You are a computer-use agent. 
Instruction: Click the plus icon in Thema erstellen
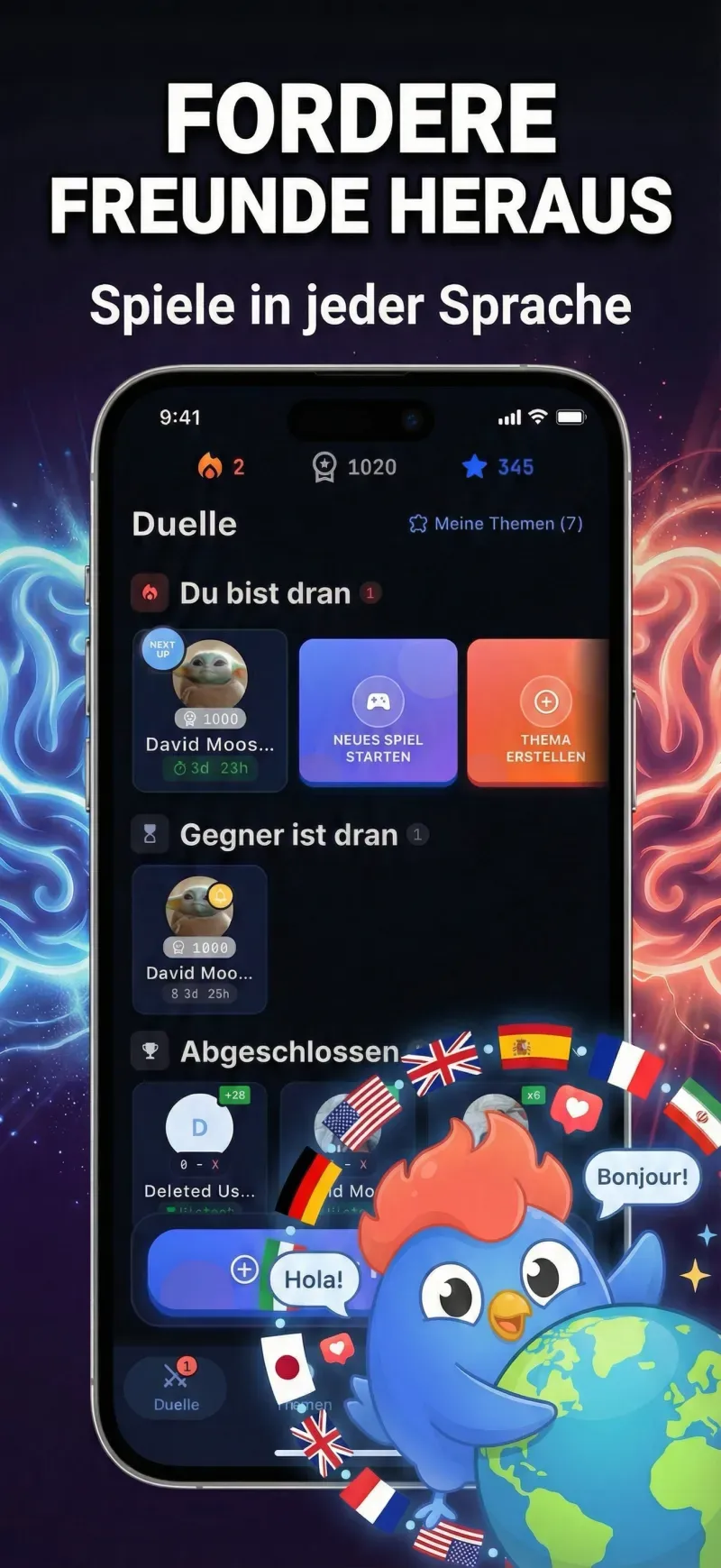tap(544, 704)
